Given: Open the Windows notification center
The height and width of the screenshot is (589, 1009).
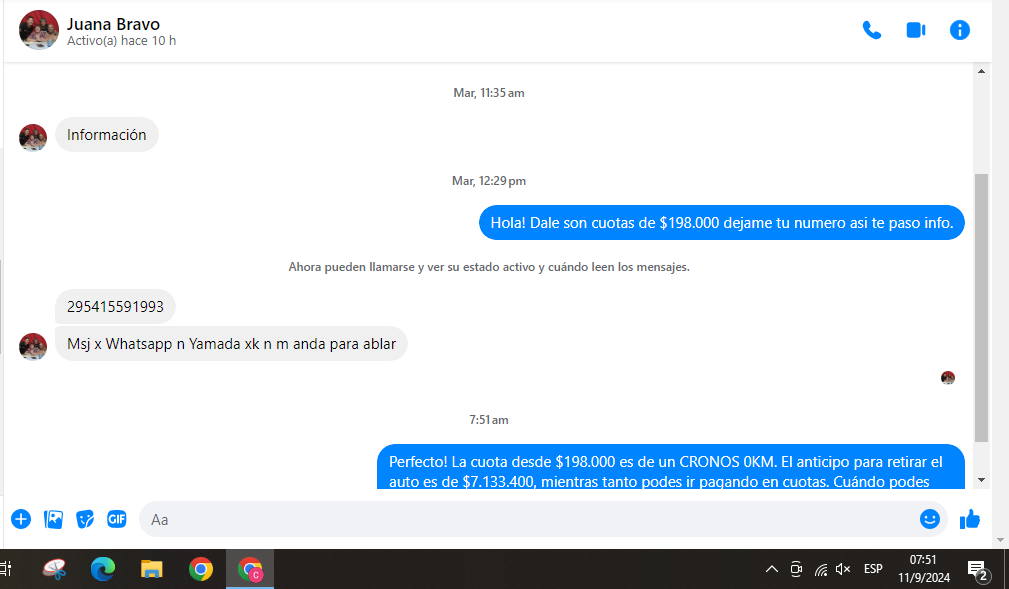Looking at the screenshot, I should (977, 570).
